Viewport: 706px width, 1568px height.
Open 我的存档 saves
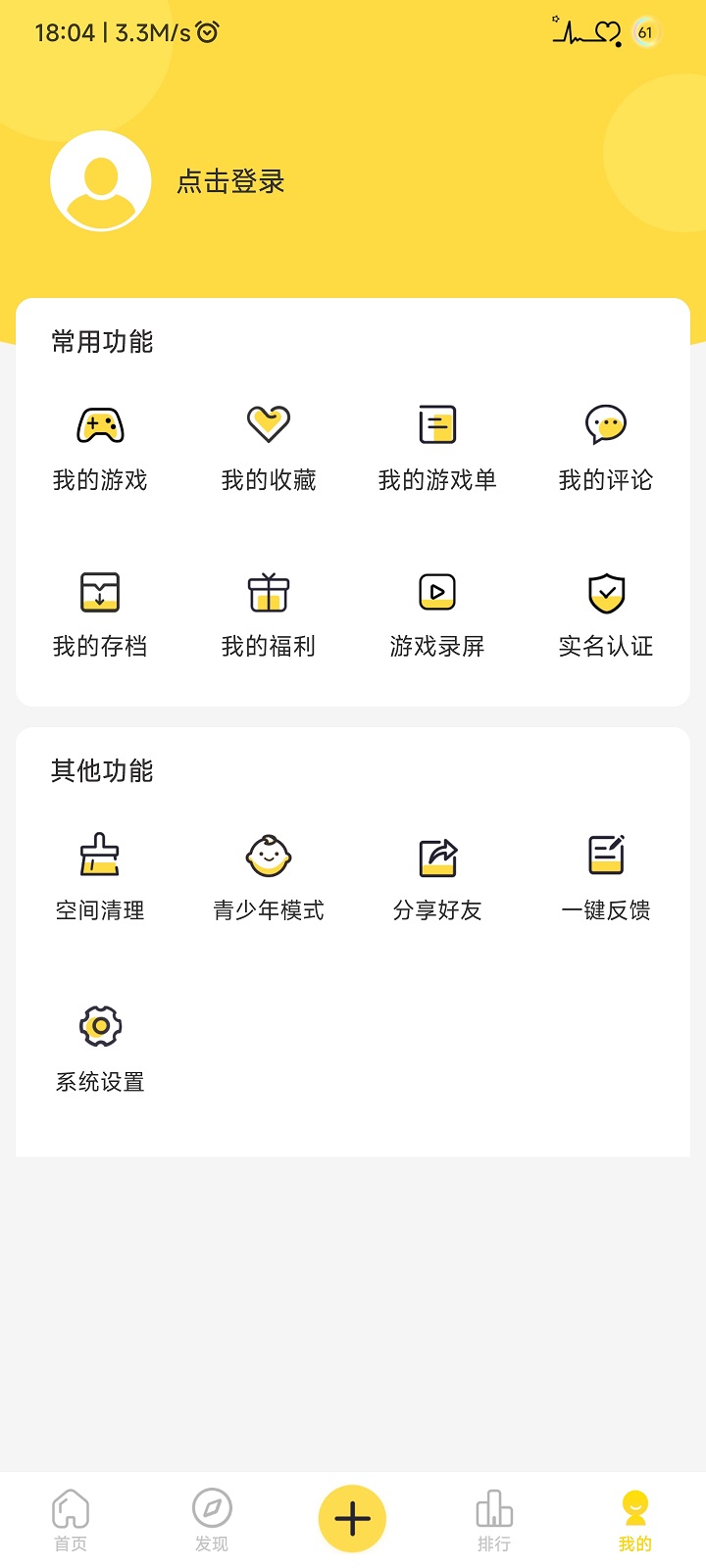100,613
